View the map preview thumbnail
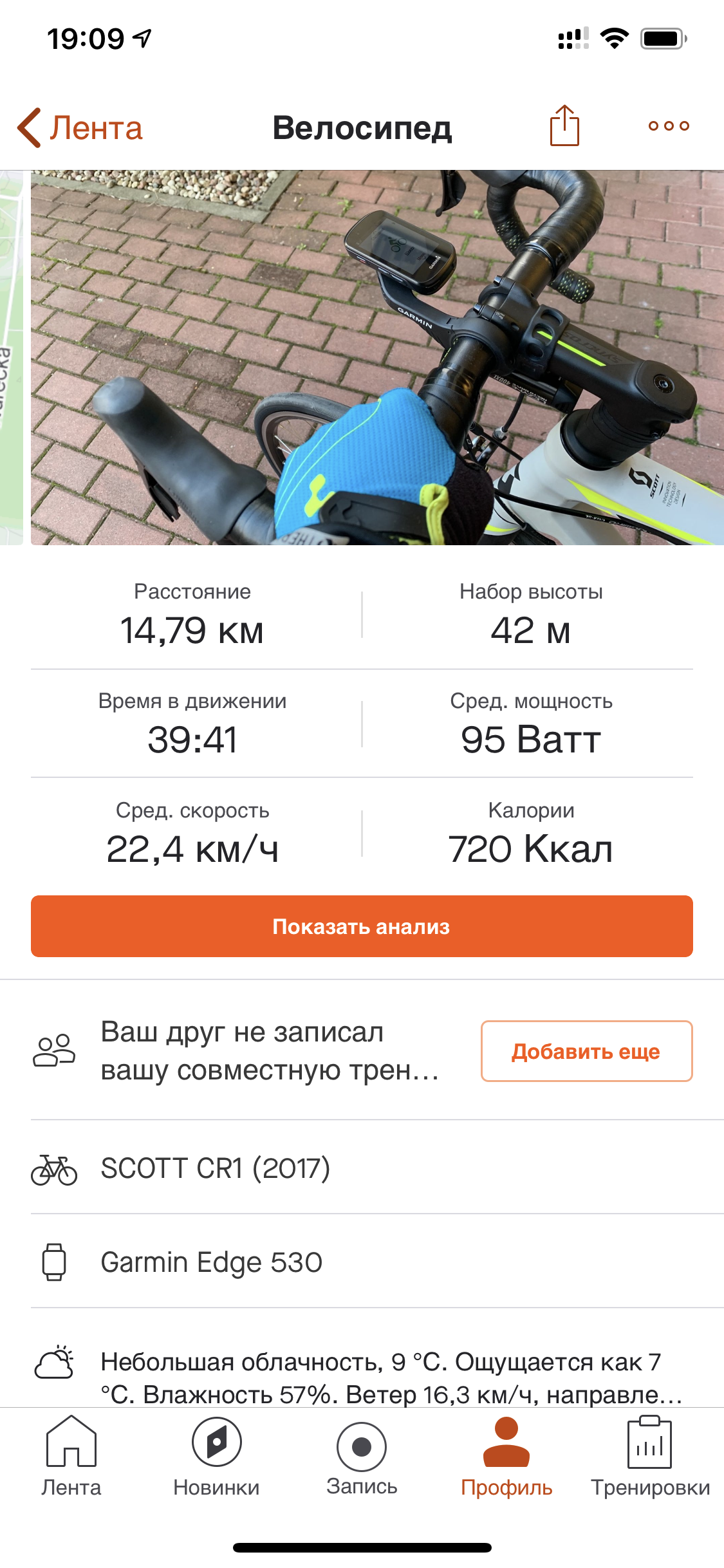724x1568 pixels. [11, 357]
